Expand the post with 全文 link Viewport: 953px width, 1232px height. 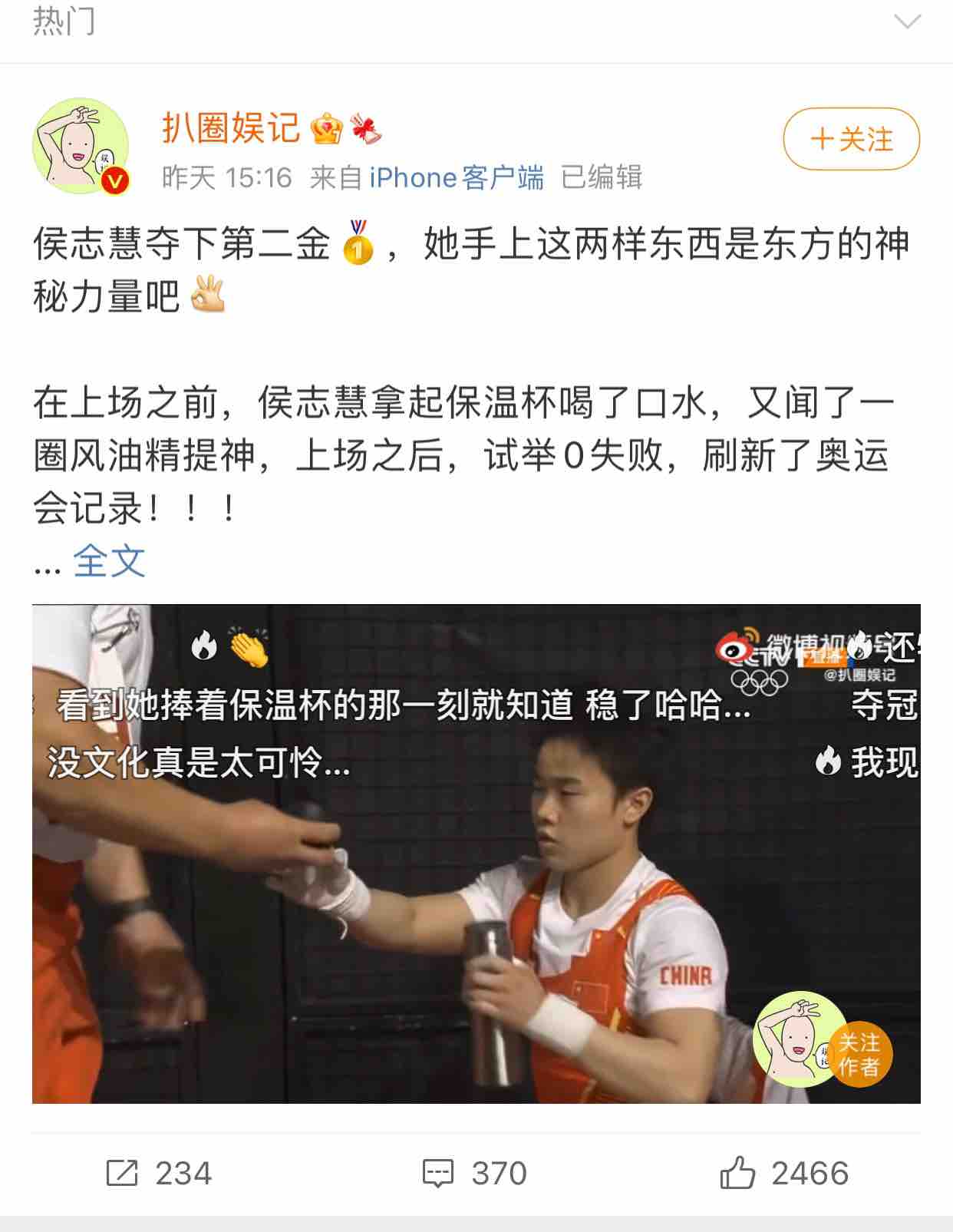109,562
